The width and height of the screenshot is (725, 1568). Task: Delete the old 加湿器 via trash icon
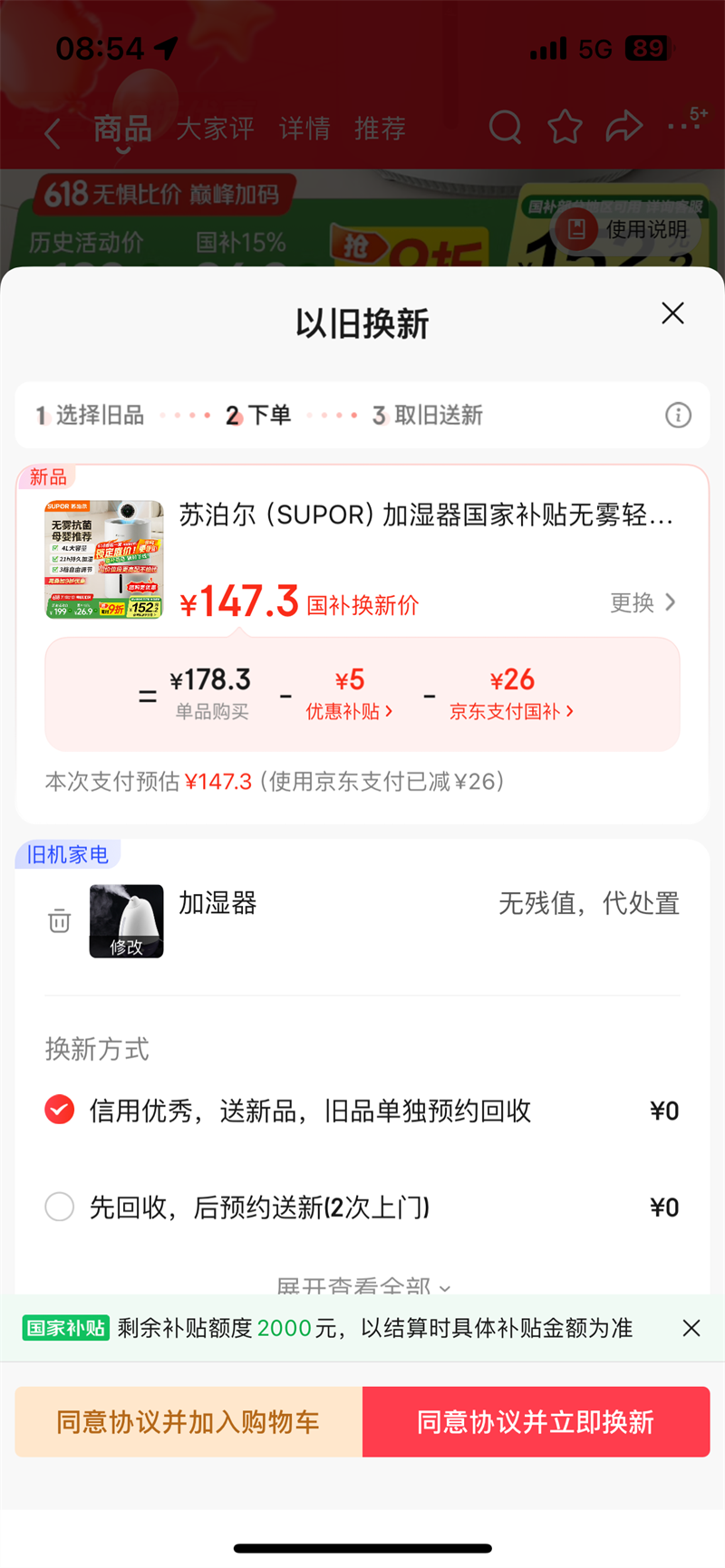pyautogui.click(x=59, y=921)
